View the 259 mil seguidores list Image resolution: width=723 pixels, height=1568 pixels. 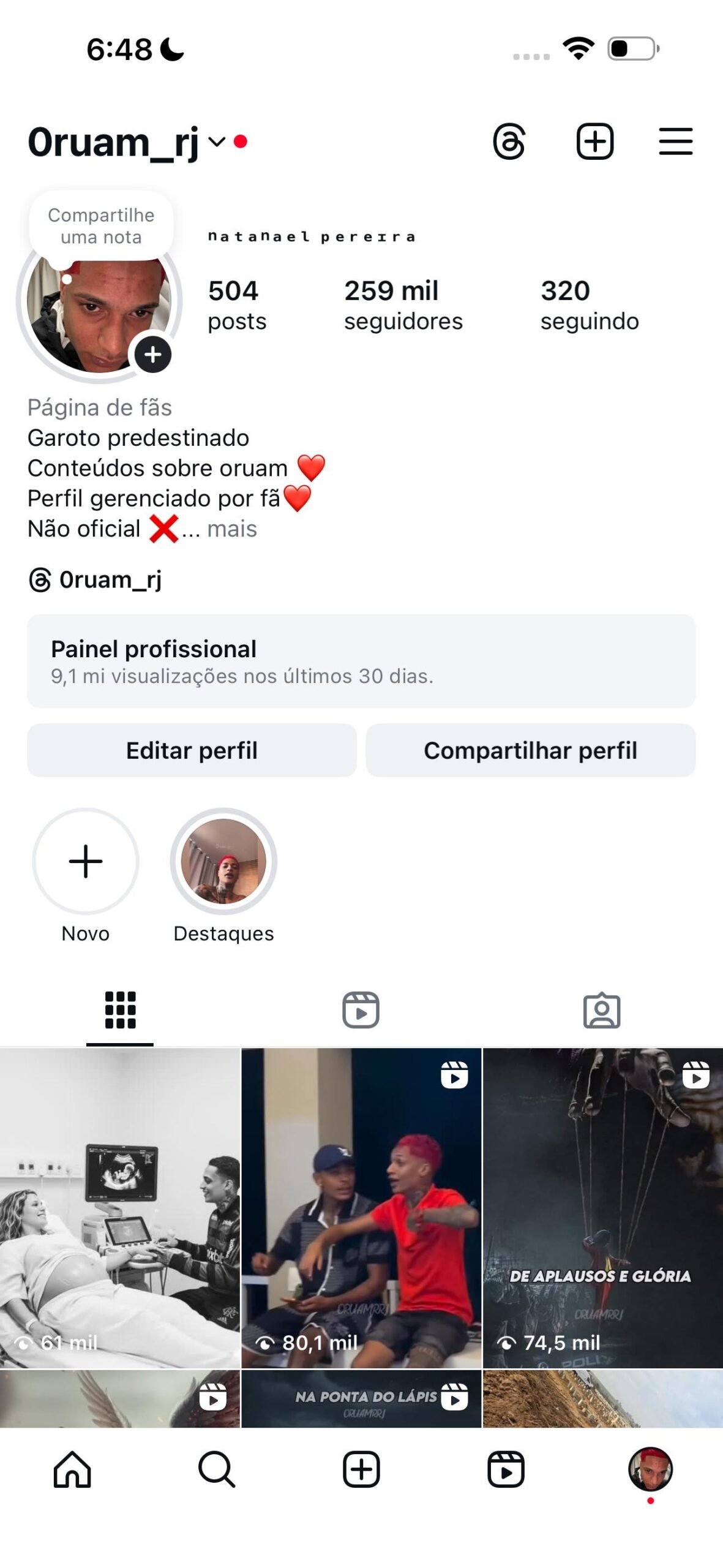click(x=403, y=304)
